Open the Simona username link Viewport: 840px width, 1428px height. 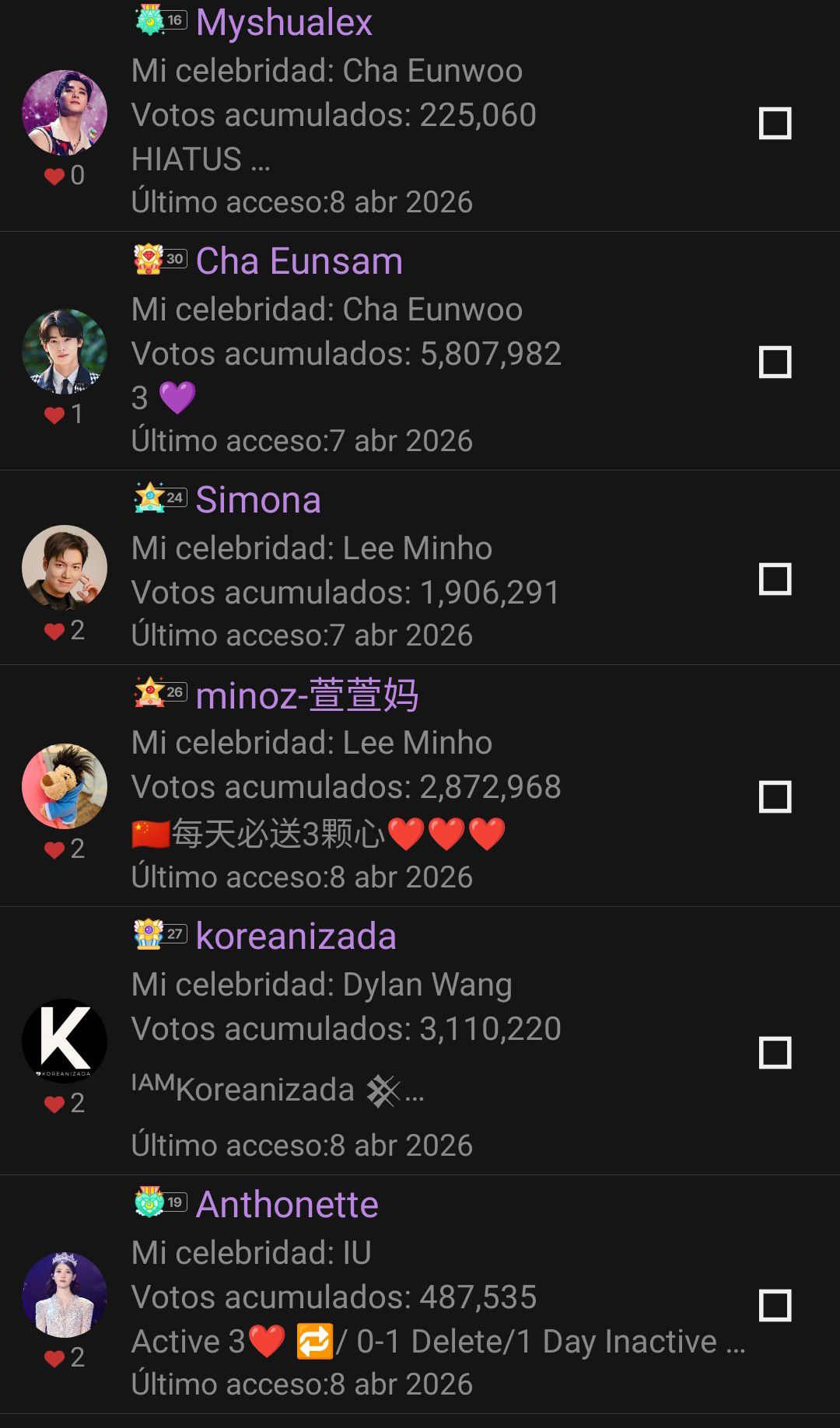(x=258, y=499)
